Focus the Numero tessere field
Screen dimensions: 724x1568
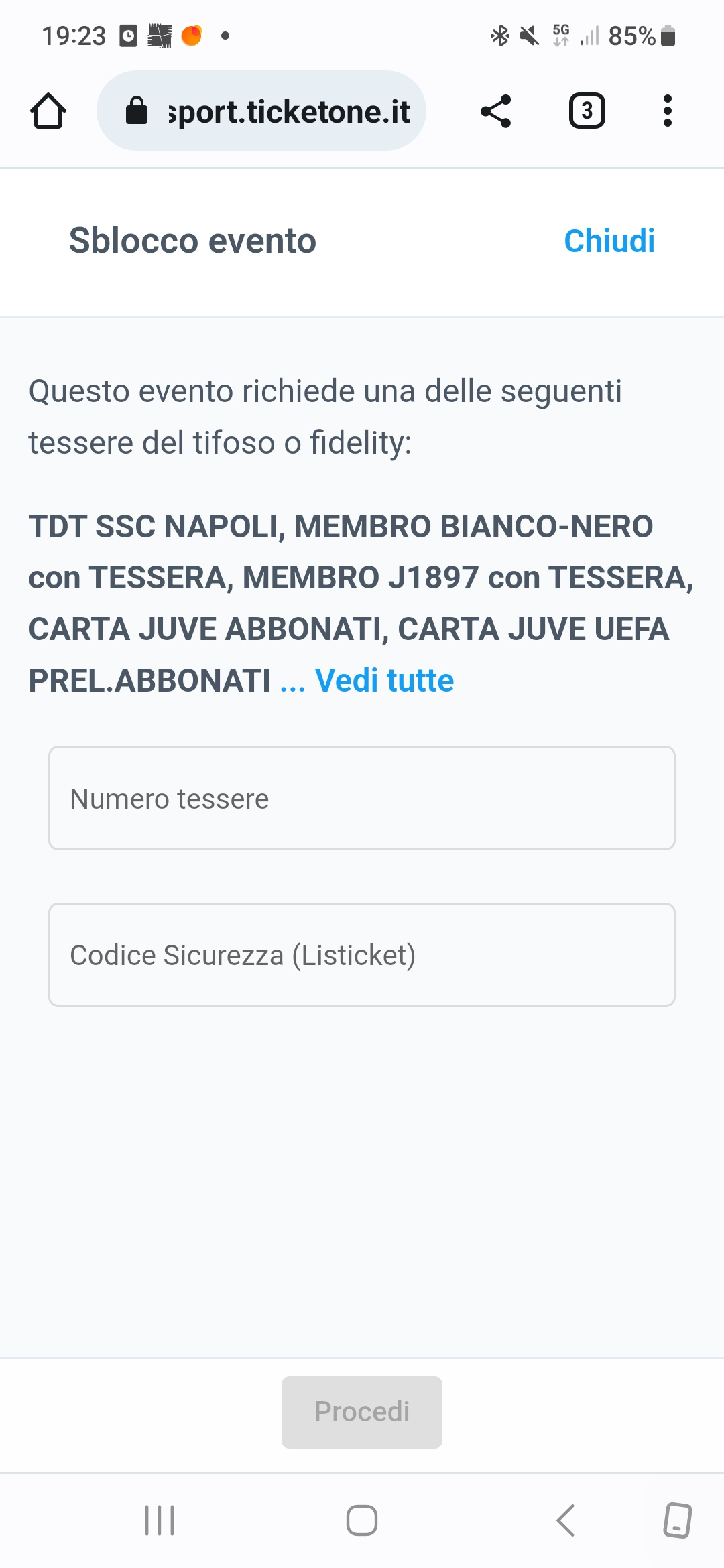click(362, 798)
